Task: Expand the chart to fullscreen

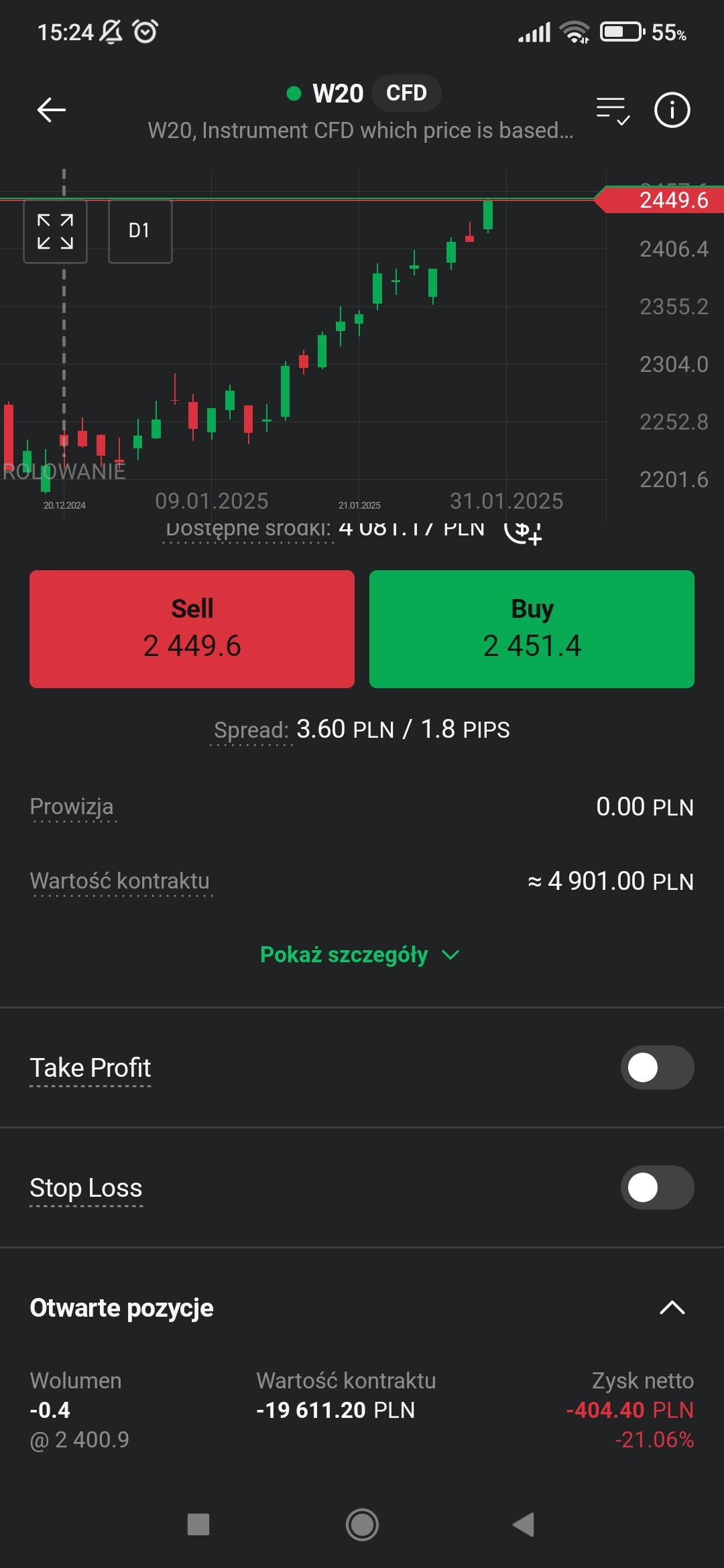Action: tap(56, 231)
